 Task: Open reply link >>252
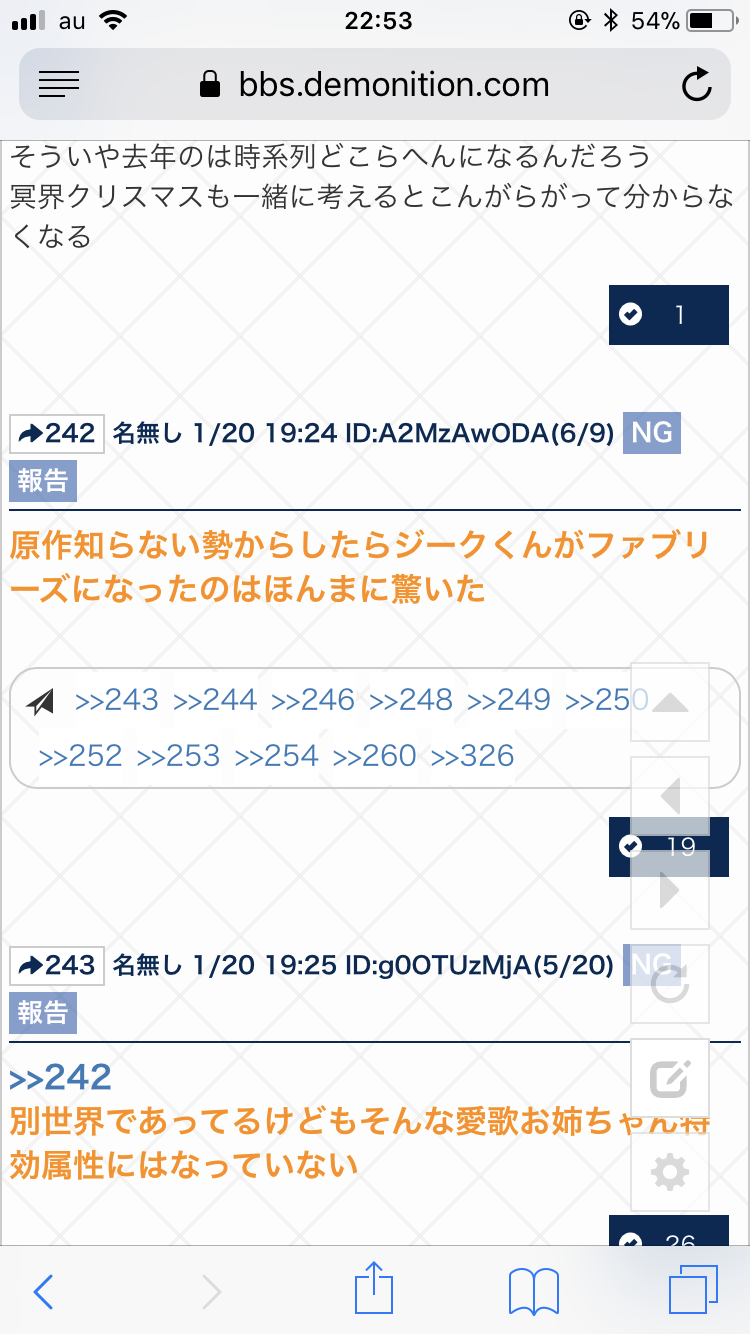click(80, 755)
